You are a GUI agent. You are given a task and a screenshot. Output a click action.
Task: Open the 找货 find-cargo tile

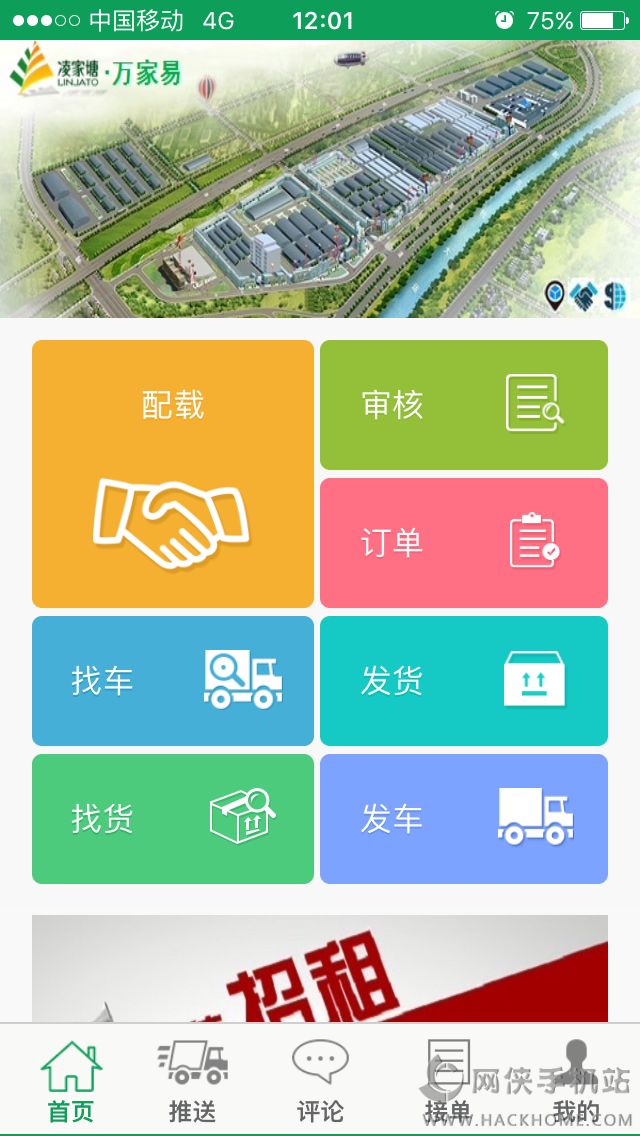173,819
